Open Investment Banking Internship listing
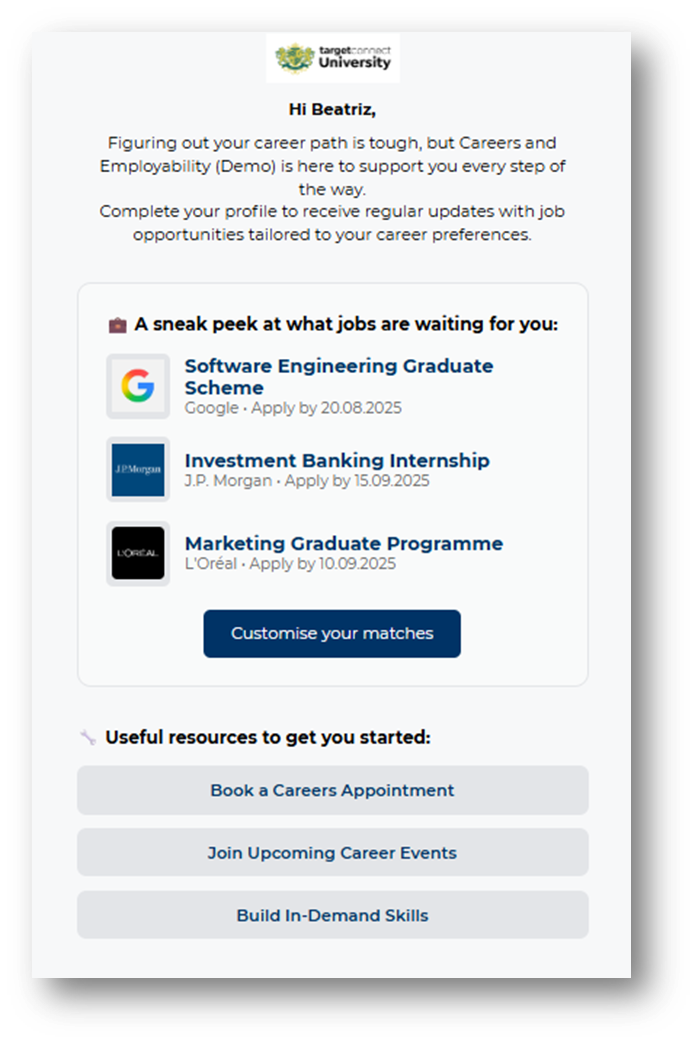696x1043 pixels. coord(337,461)
